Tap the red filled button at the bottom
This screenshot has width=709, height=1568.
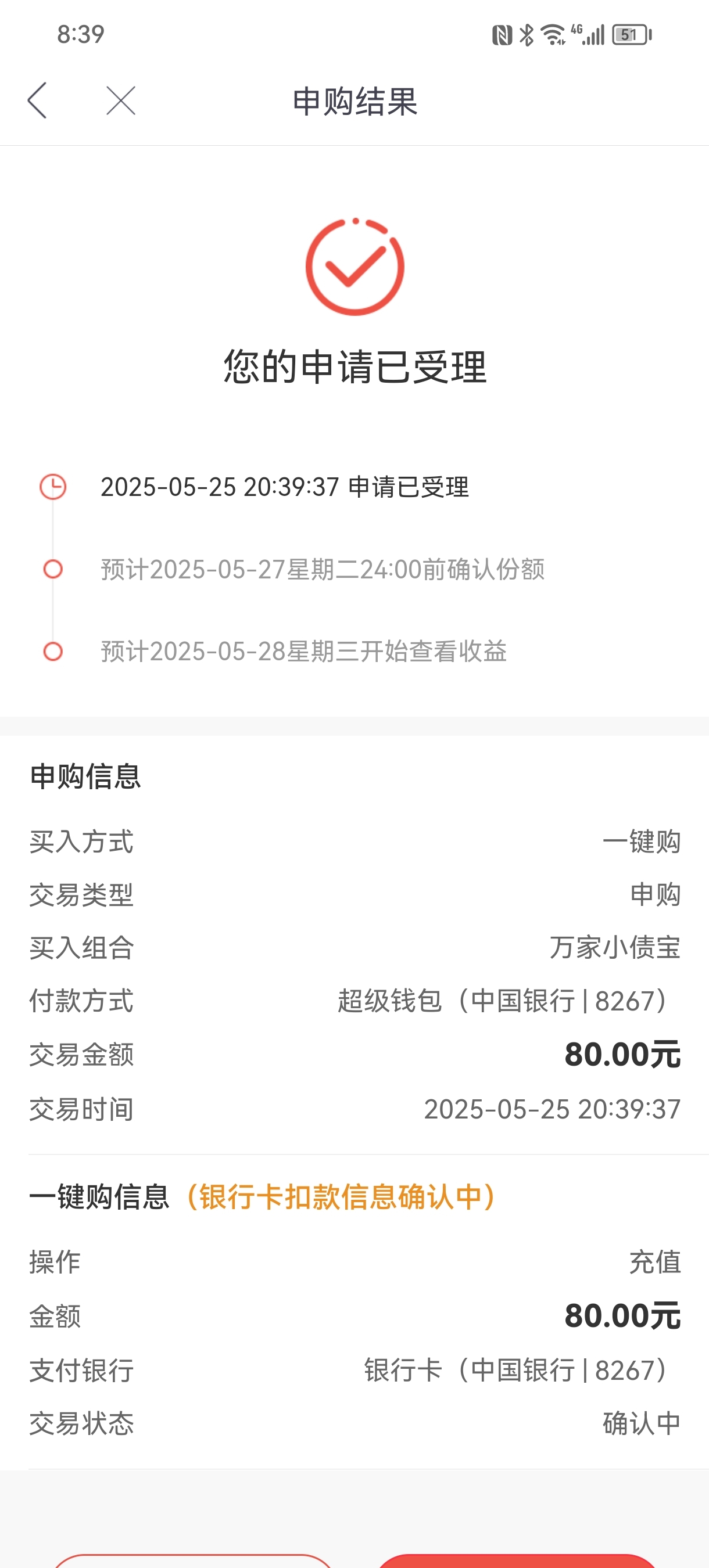pyautogui.click(x=518, y=1560)
